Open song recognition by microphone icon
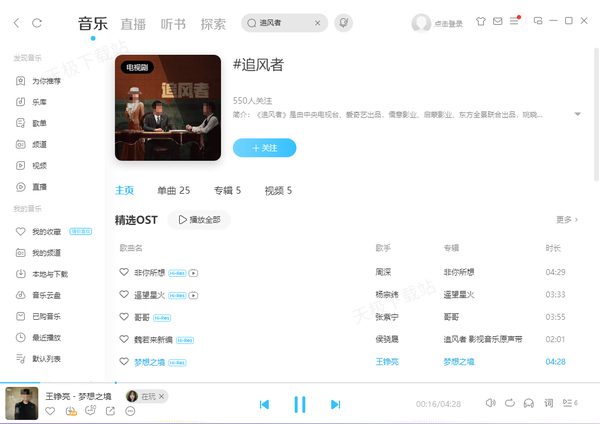600x424 pixels. click(x=345, y=22)
